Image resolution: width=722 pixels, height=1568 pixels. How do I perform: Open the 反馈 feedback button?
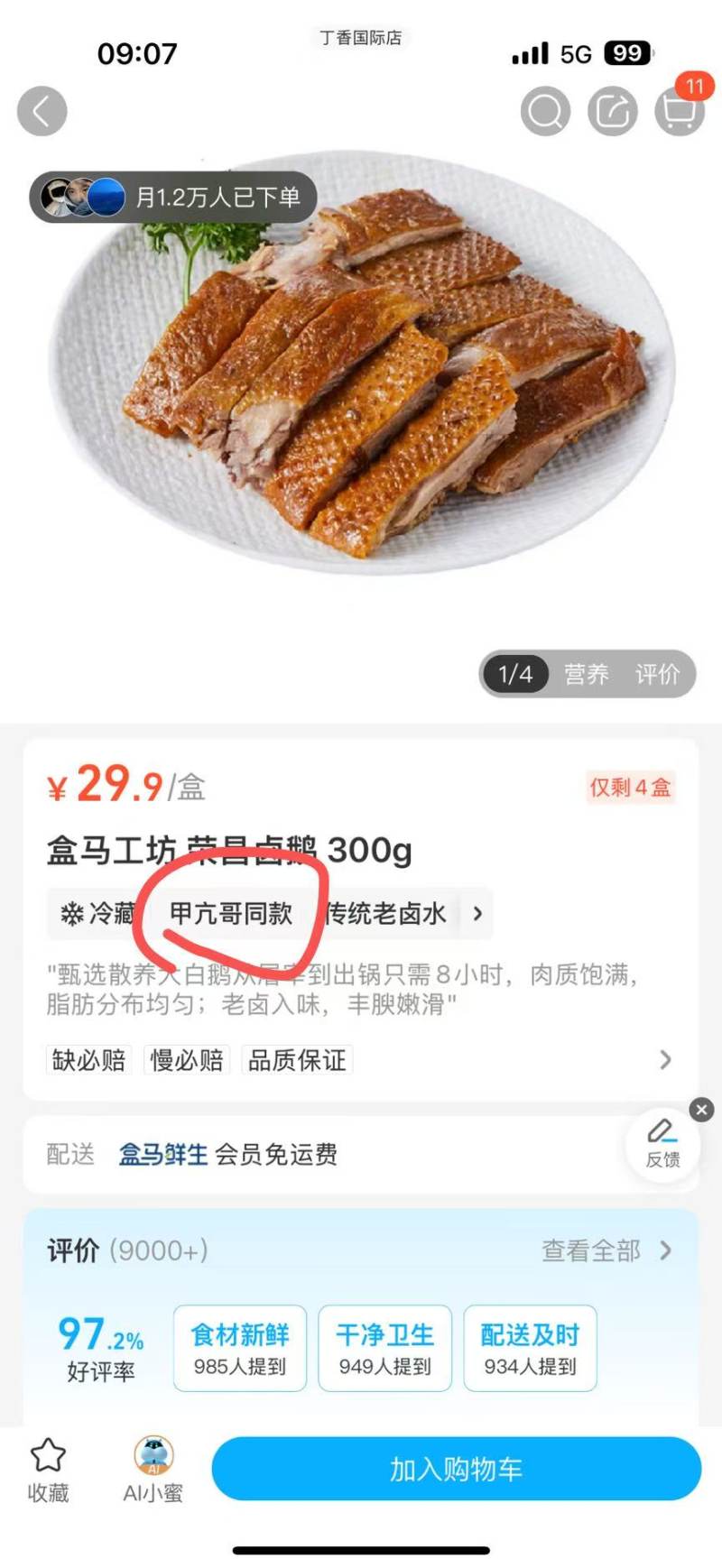click(x=662, y=1142)
